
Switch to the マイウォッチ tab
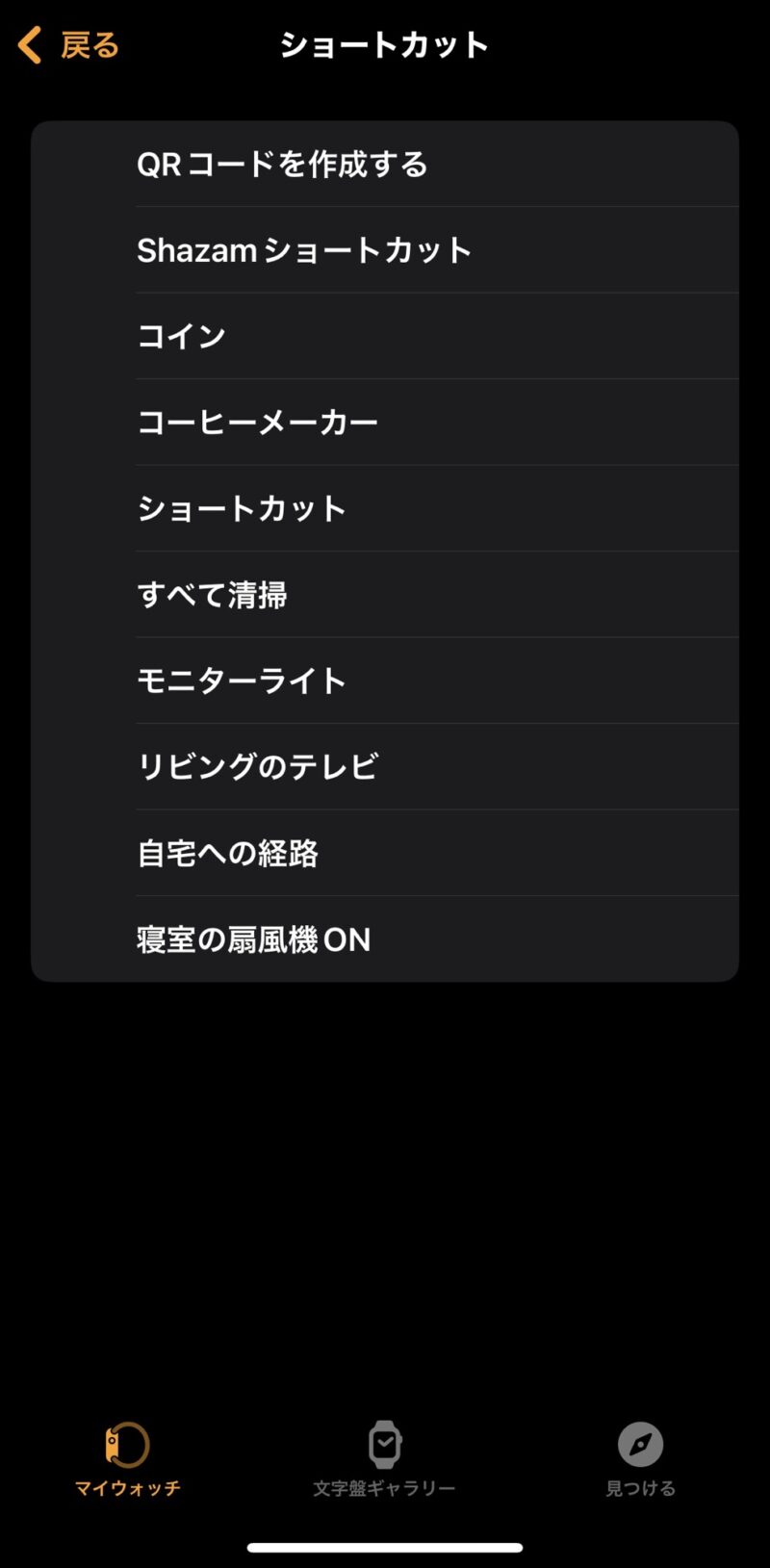[128, 1459]
